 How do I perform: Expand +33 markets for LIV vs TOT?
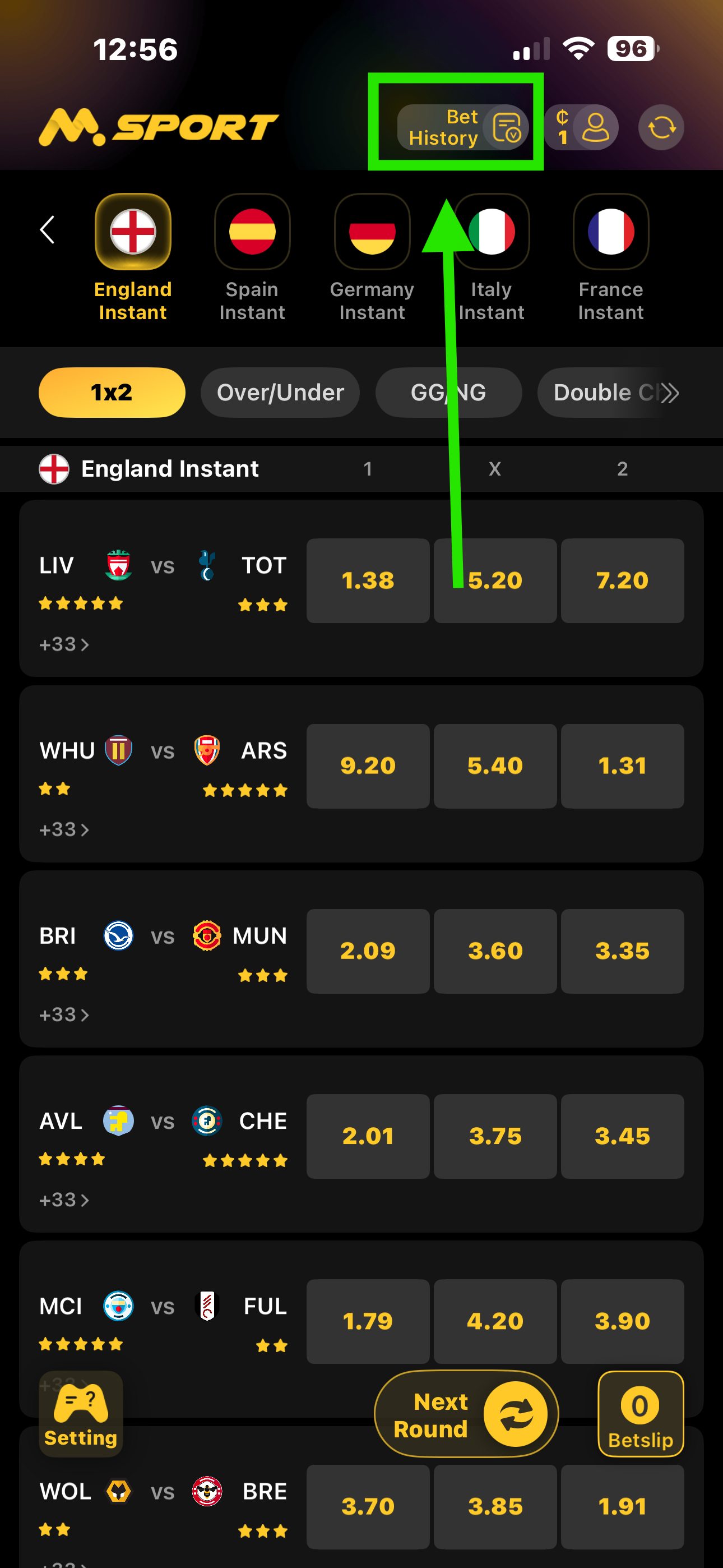[64, 644]
